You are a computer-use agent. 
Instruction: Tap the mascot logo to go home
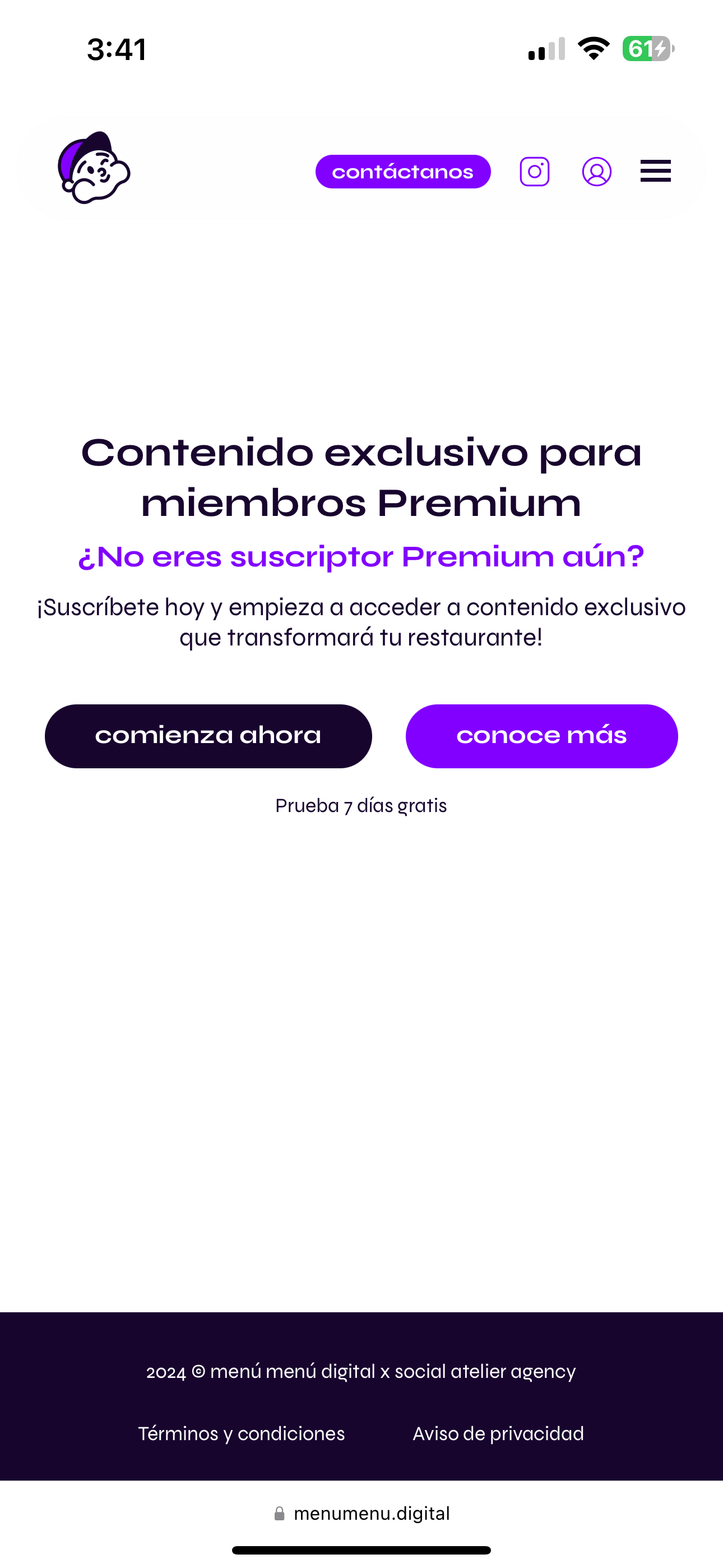click(x=94, y=167)
